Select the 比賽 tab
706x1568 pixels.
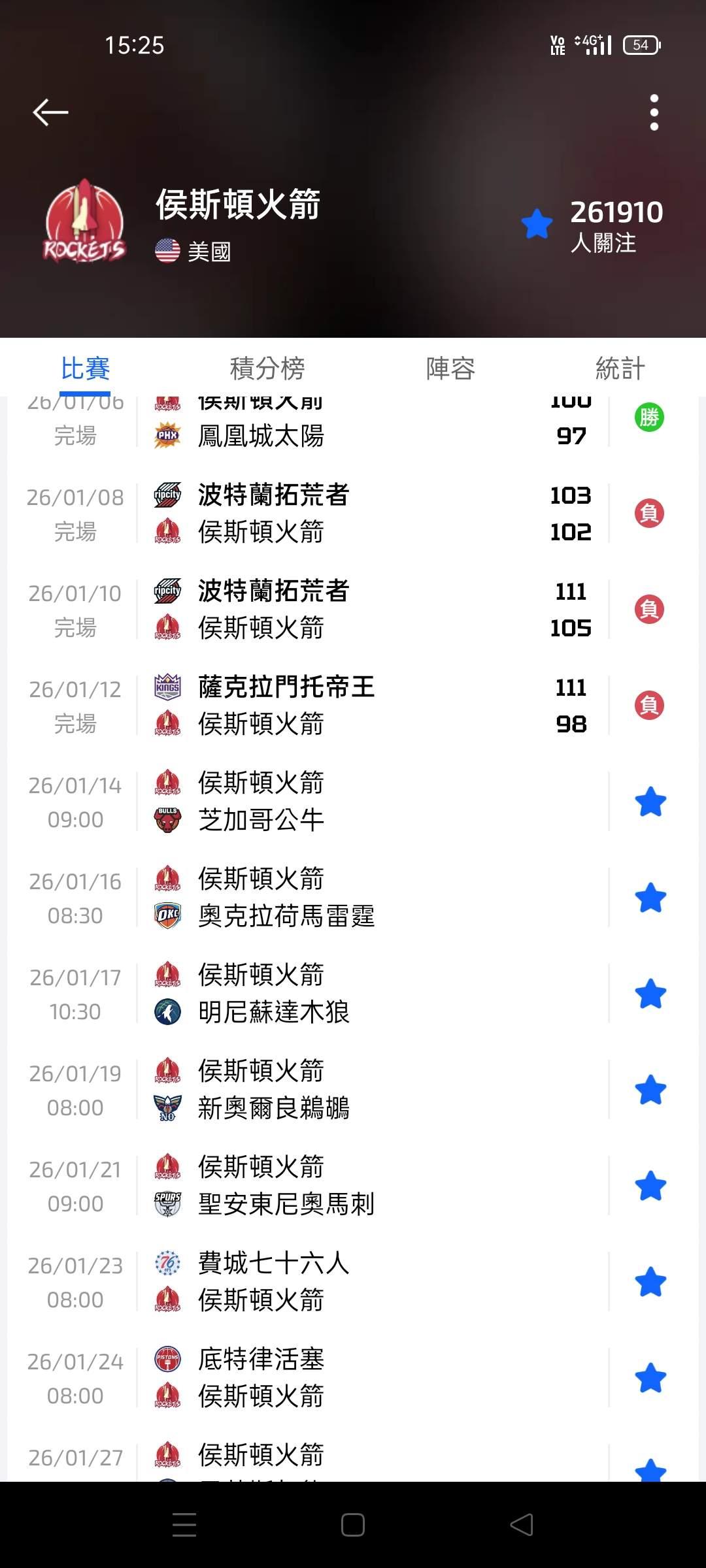point(85,368)
